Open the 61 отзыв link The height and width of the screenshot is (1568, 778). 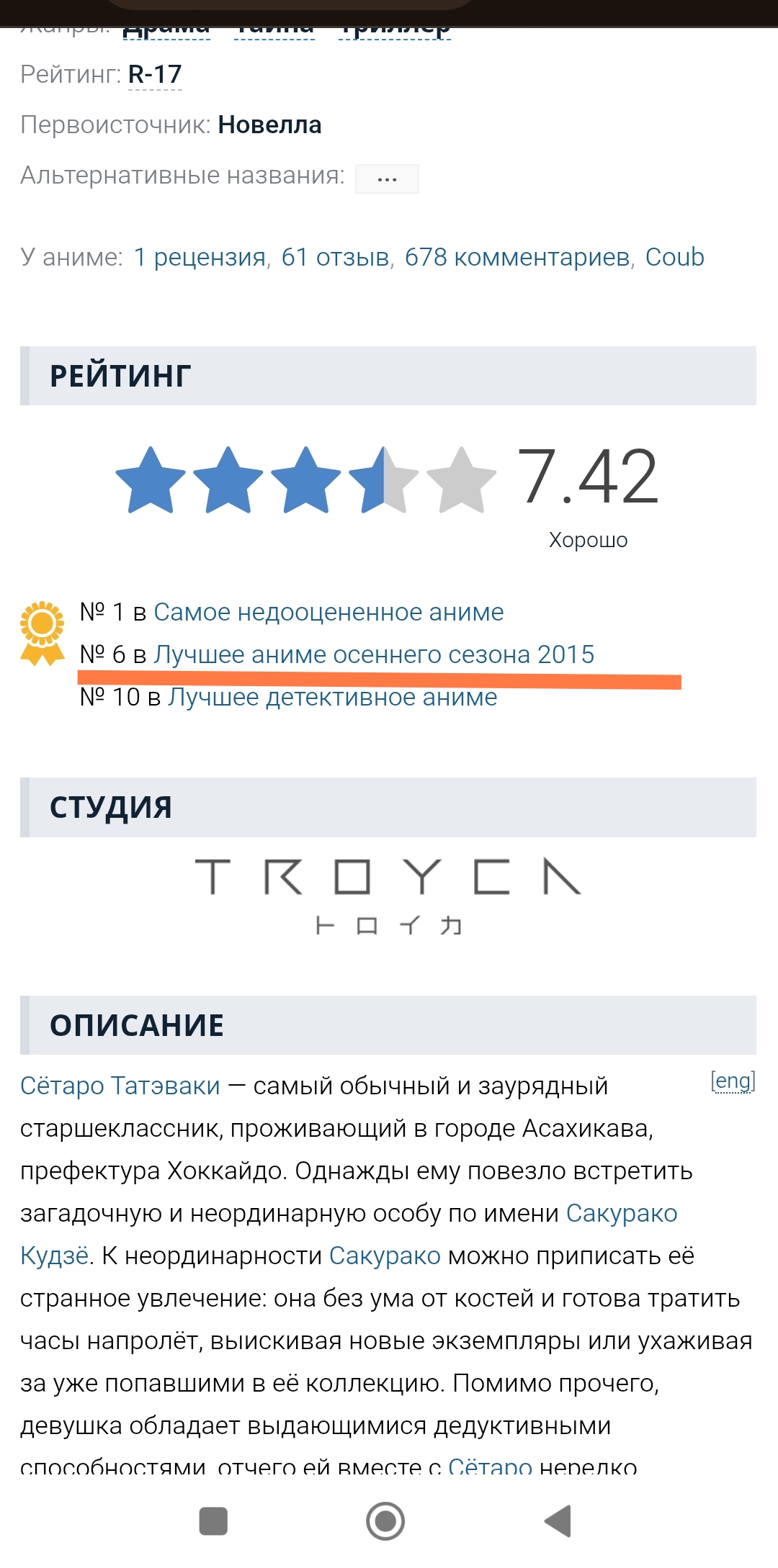tap(336, 257)
